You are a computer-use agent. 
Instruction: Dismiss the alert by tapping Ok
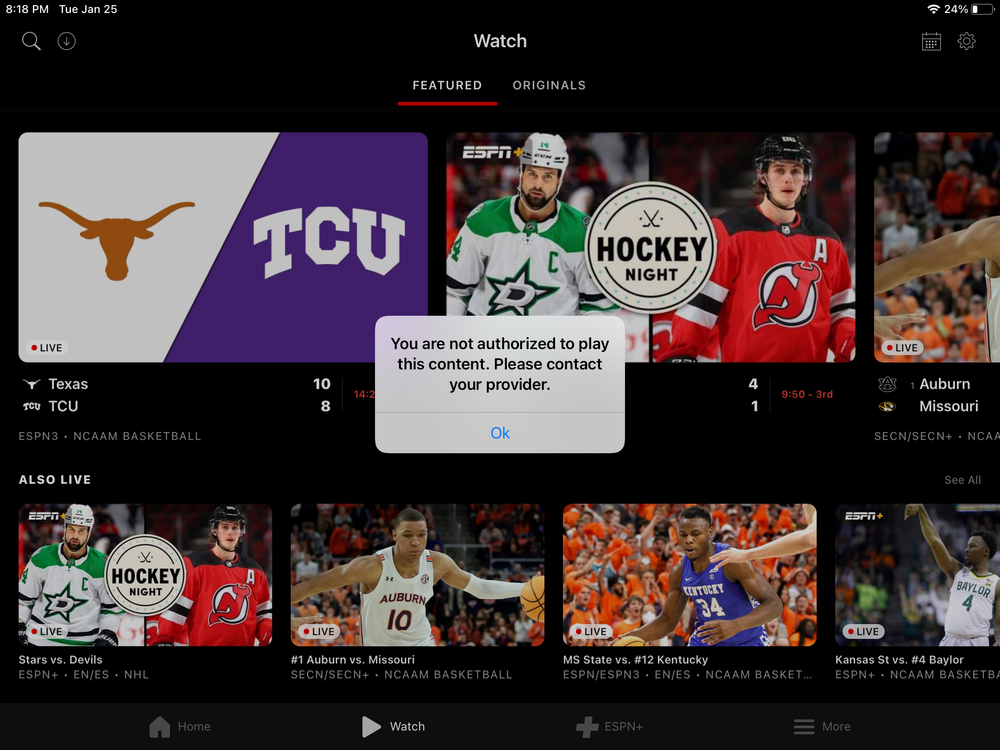point(500,433)
